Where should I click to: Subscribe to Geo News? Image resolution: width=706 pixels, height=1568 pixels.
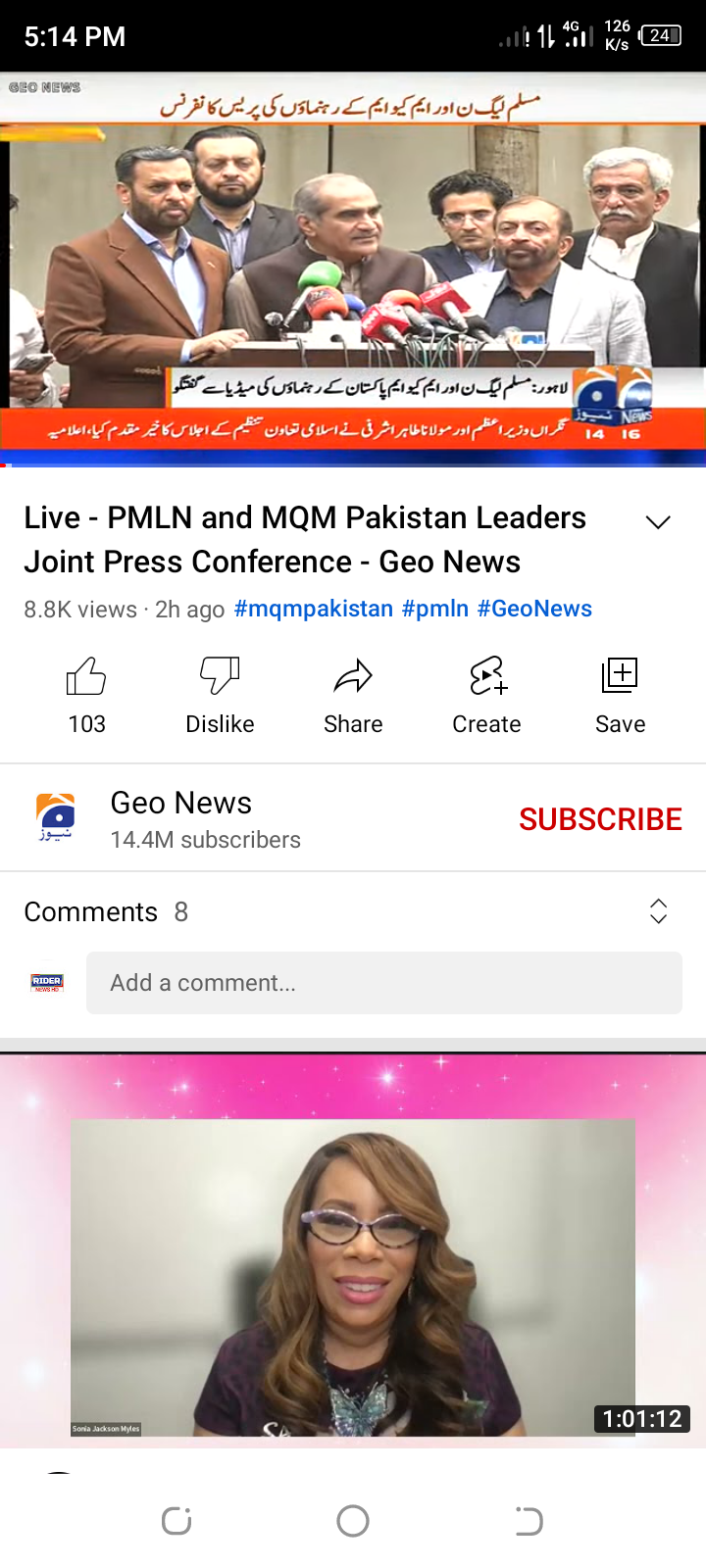(x=600, y=819)
